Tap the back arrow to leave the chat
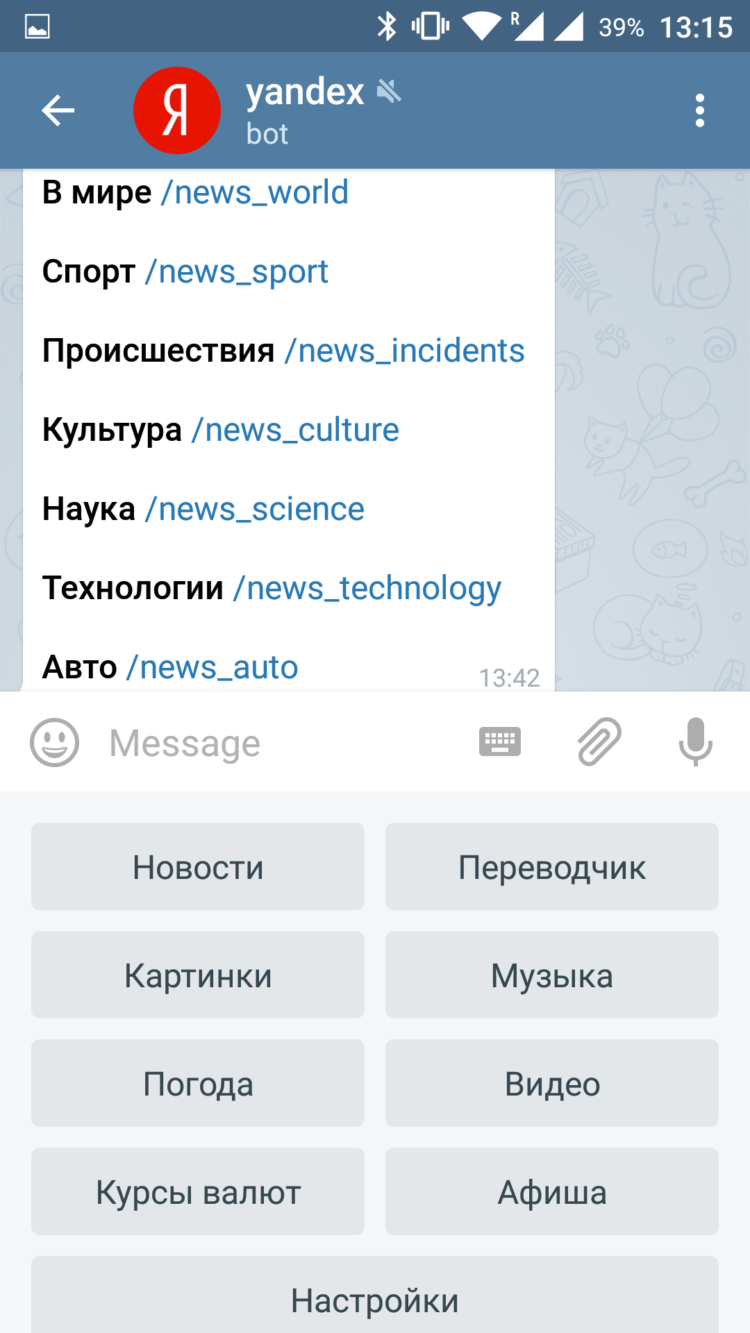This screenshot has height=1333, width=750. pyautogui.click(x=57, y=110)
